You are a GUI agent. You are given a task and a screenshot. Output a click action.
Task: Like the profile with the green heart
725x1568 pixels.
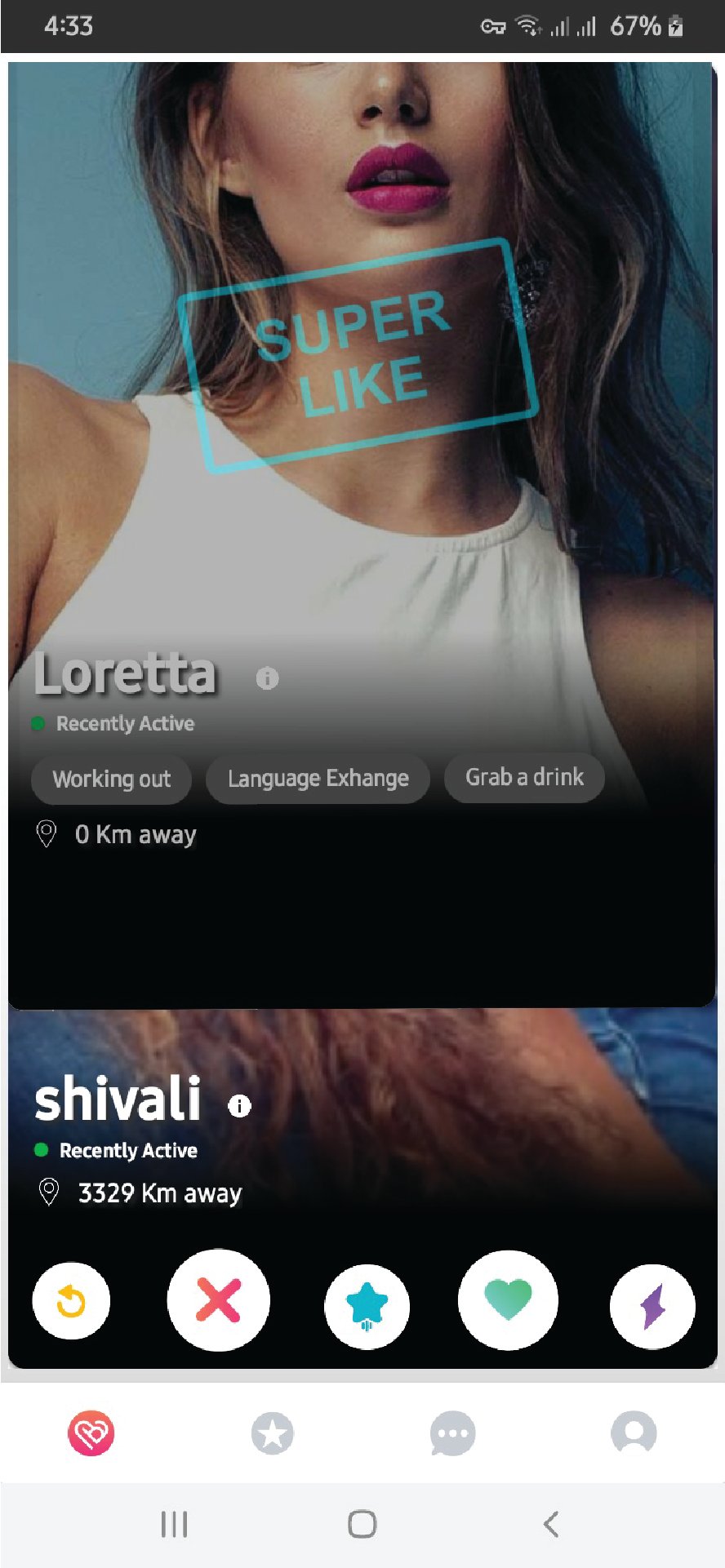508,1299
